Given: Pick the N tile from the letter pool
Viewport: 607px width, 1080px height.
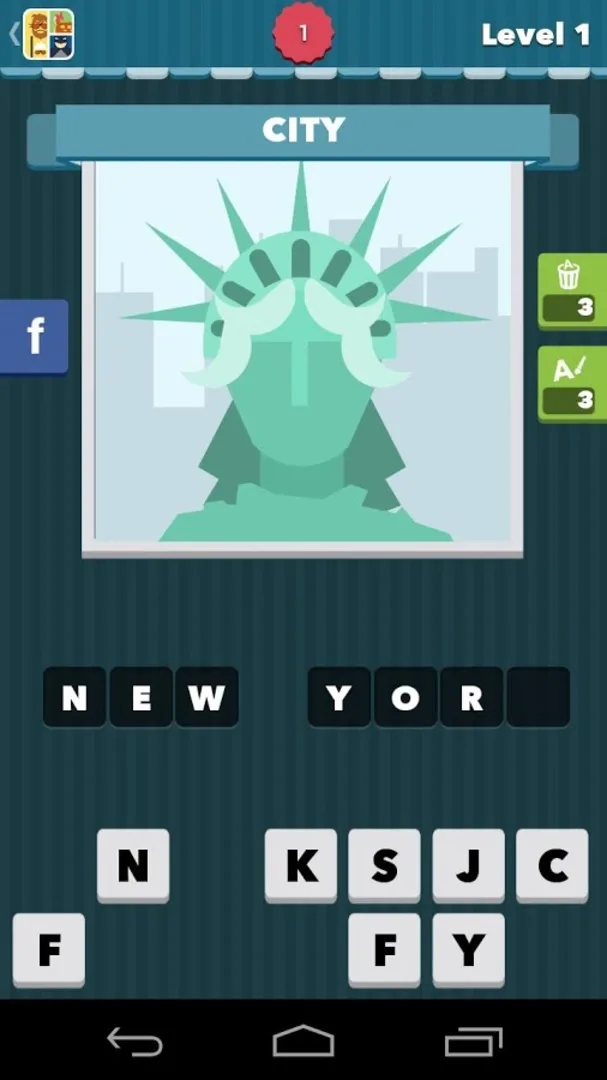Looking at the screenshot, I should pos(133,866).
